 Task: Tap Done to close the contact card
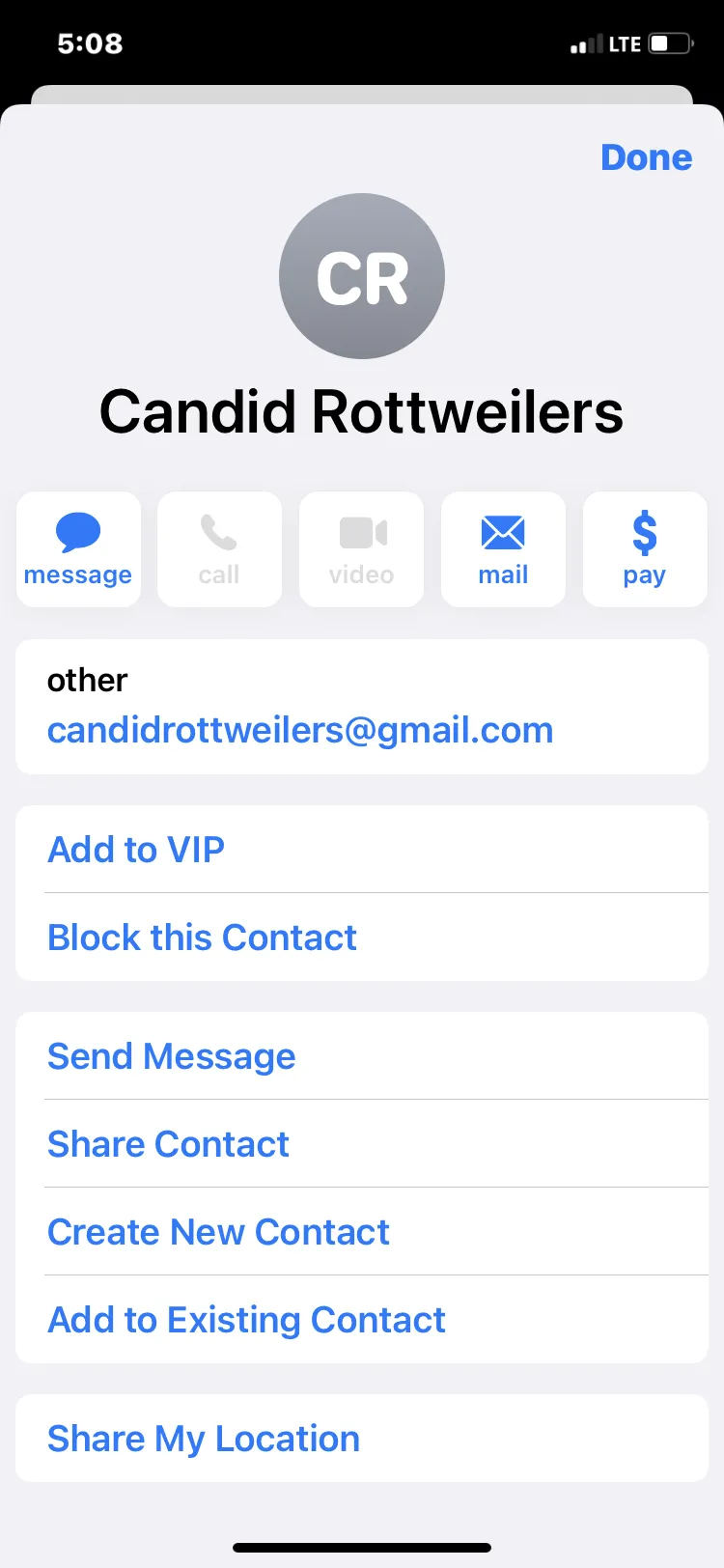[646, 157]
